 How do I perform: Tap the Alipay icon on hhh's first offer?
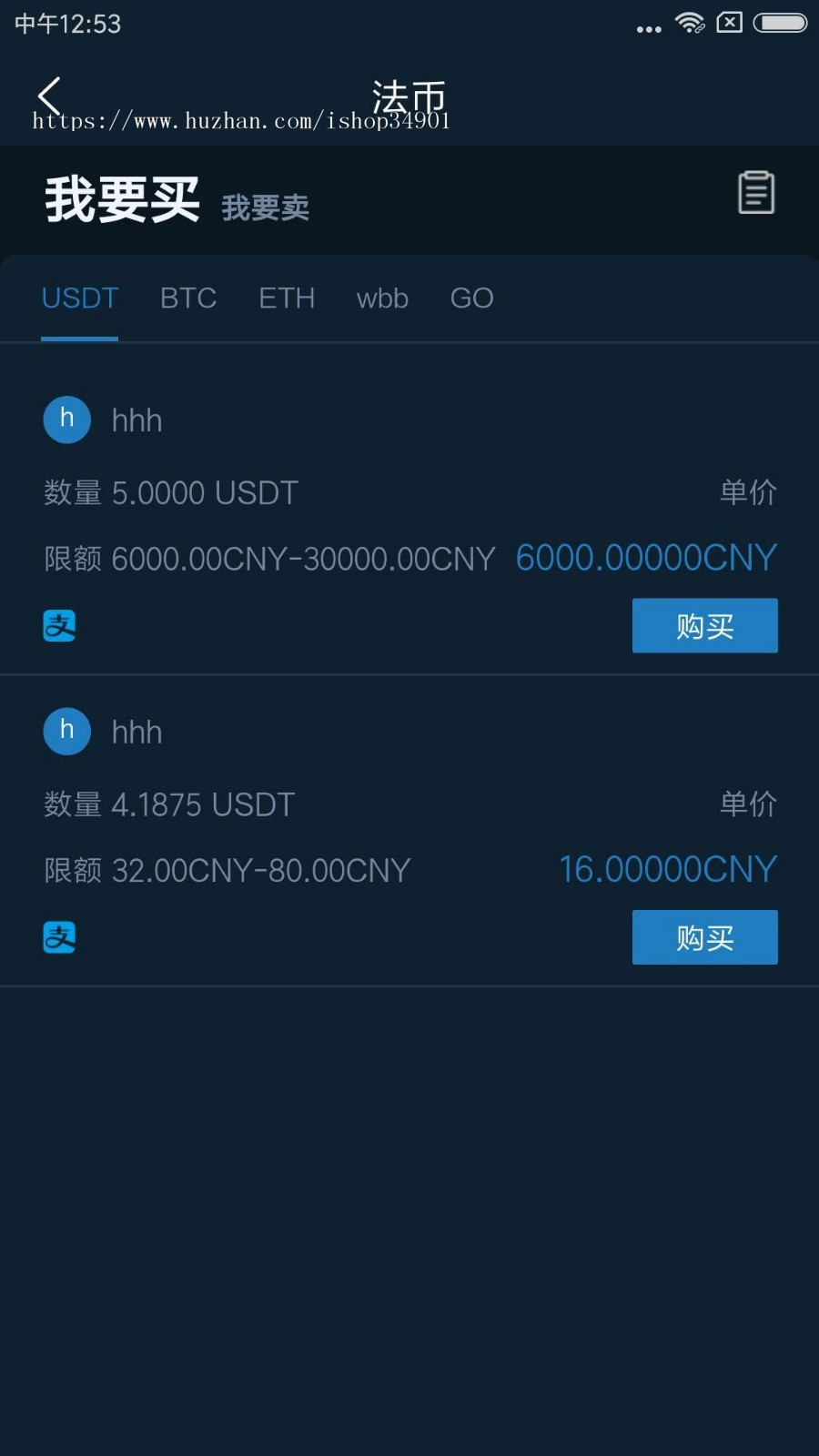tap(59, 625)
